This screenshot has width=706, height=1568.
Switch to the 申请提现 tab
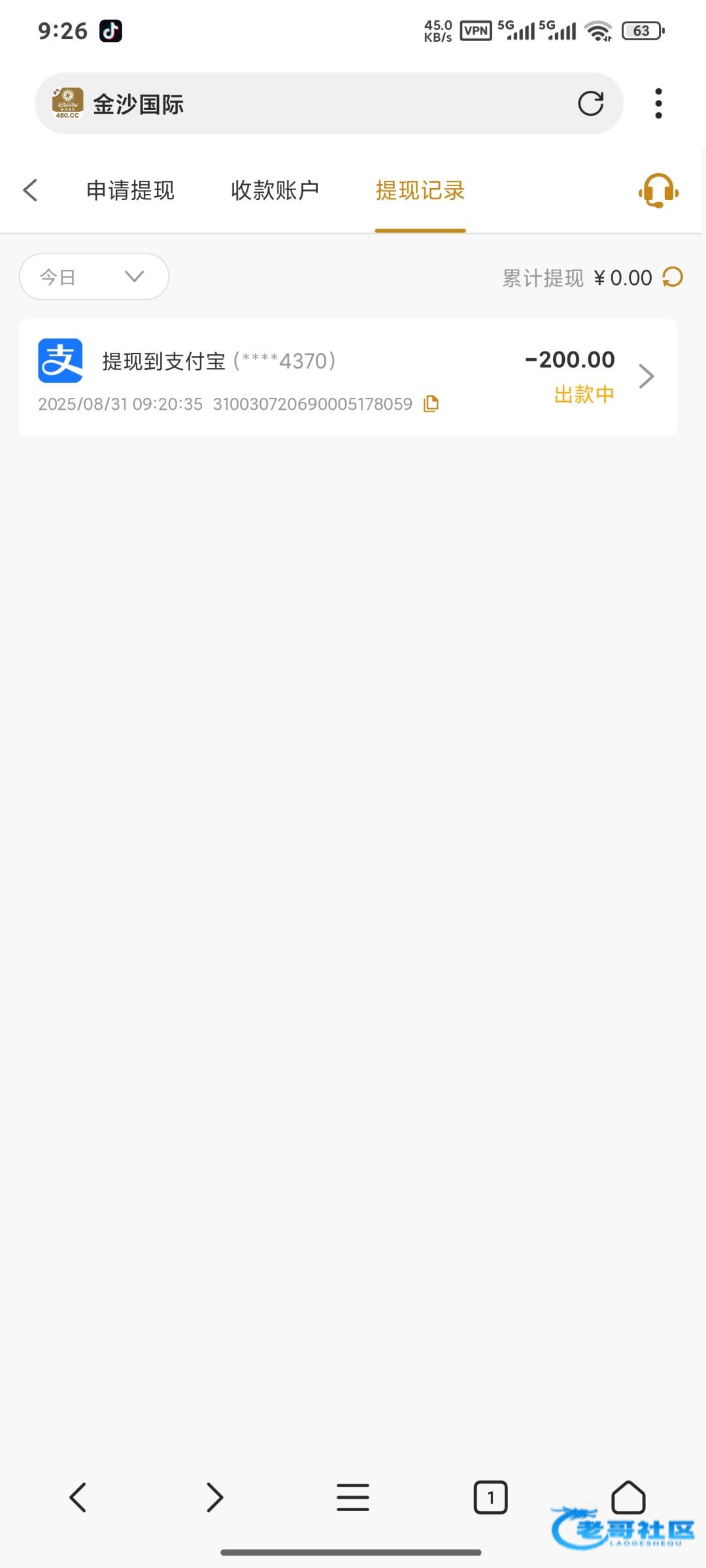pos(131,190)
